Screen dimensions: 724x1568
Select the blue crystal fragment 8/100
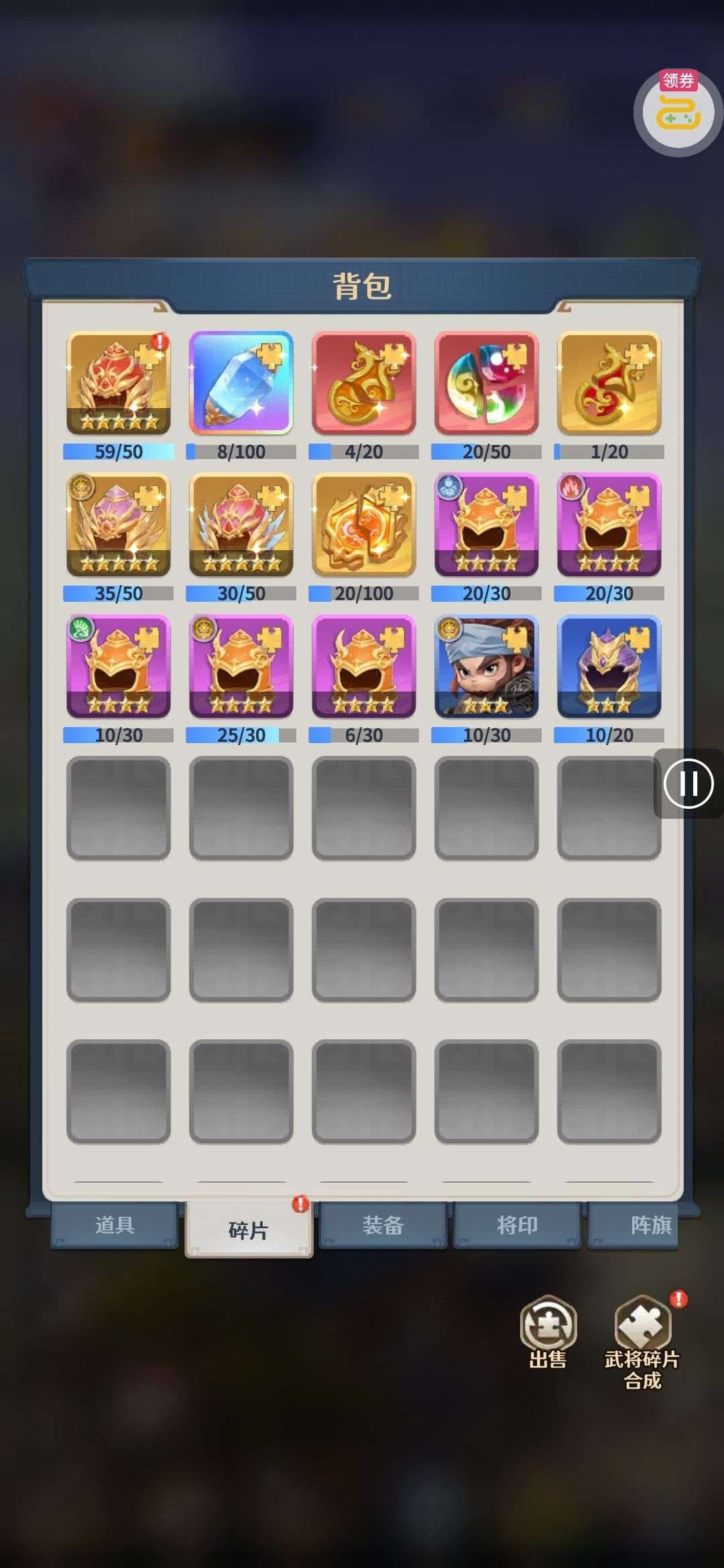[241, 383]
